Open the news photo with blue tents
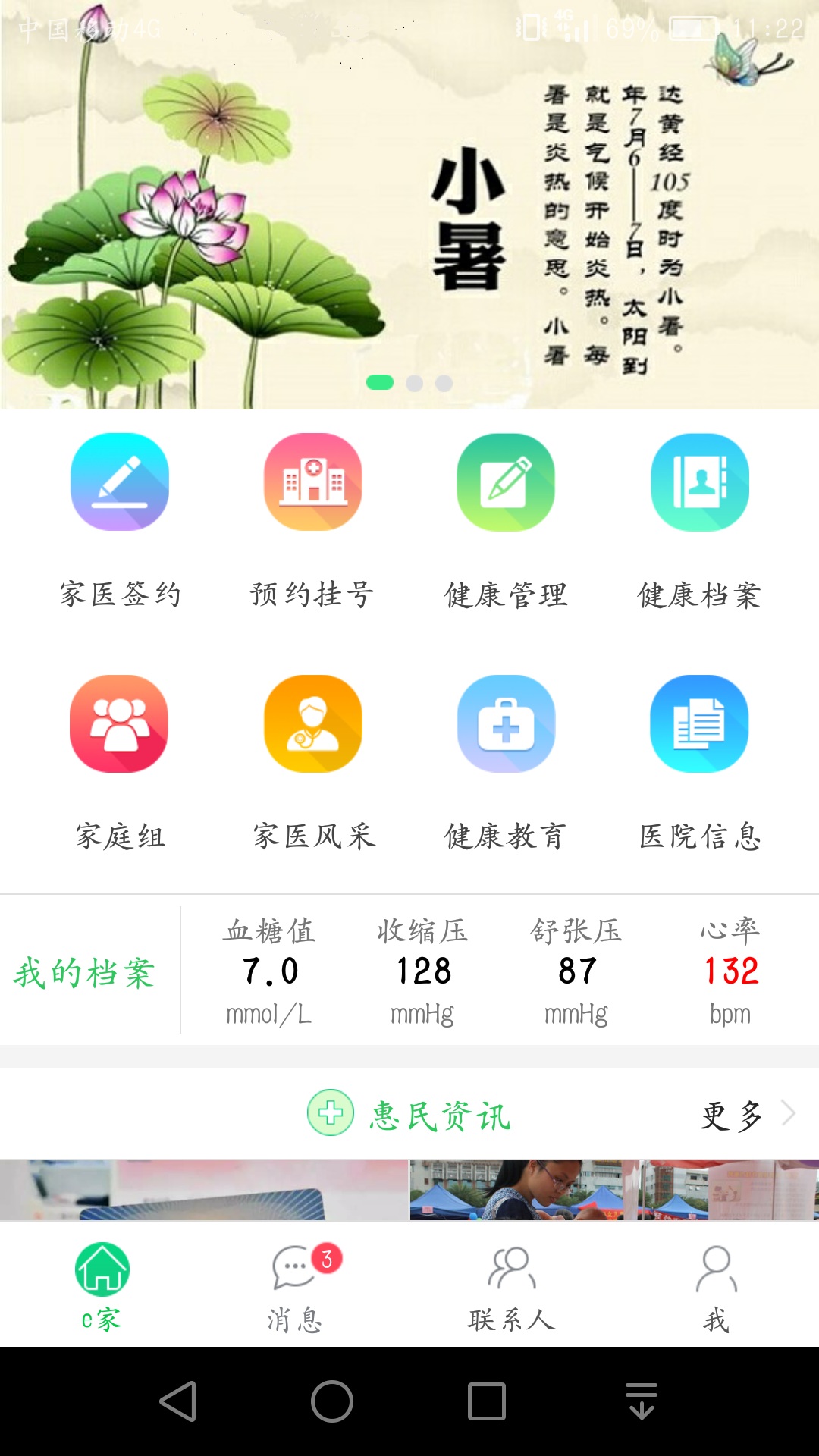Screen dimensions: 819x1456 tap(614, 1189)
